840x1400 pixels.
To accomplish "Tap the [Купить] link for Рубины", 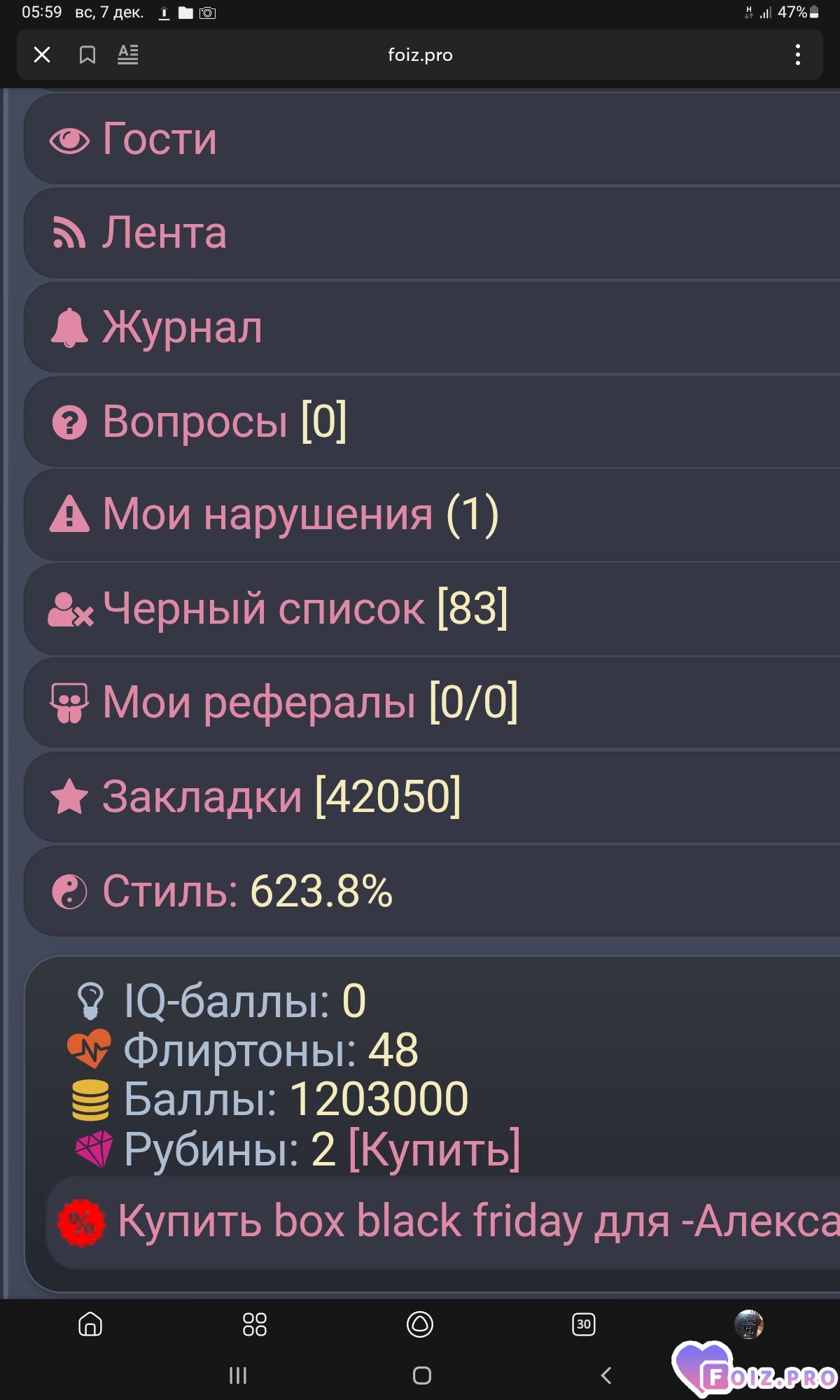I will (434, 1149).
